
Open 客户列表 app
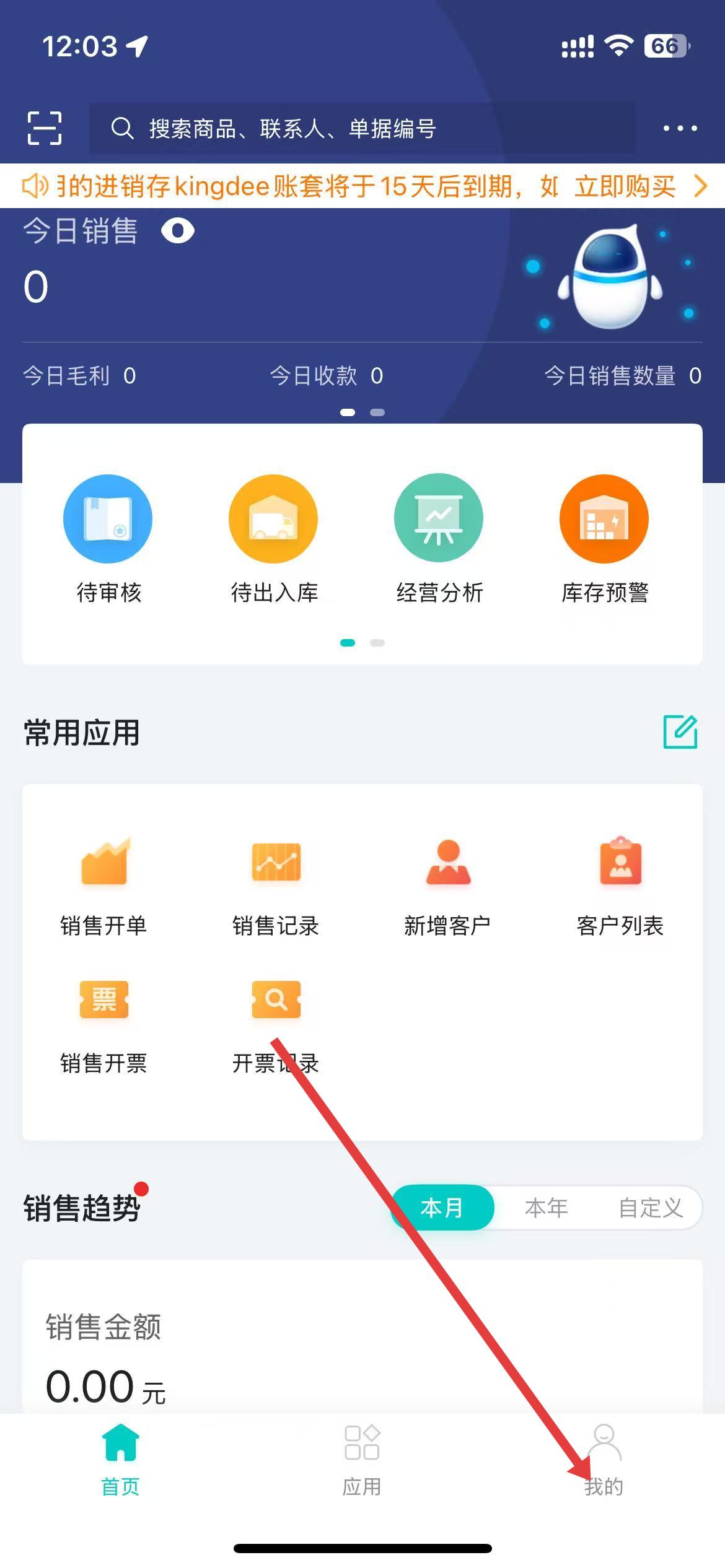pos(620,886)
